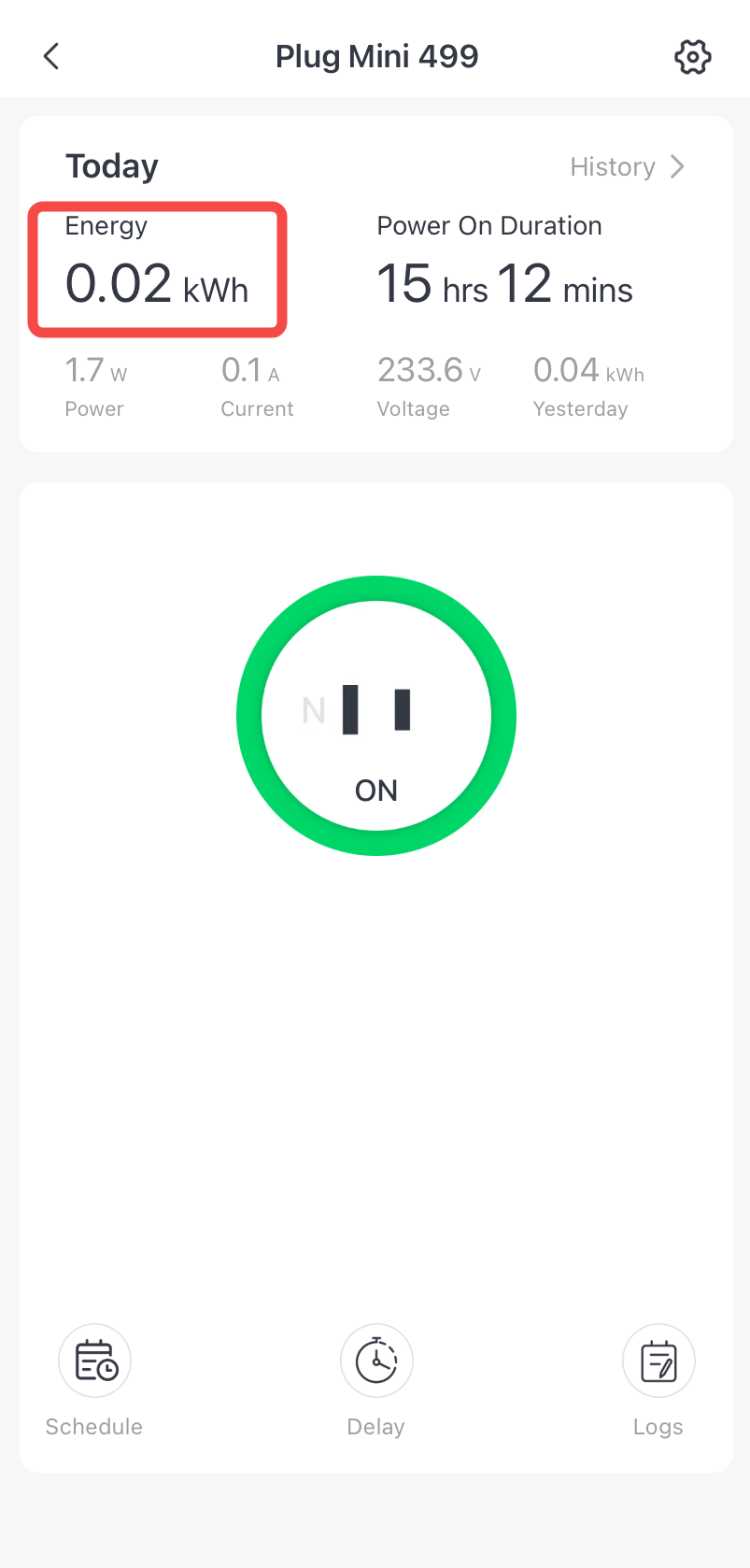Open the History link
This screenshot has height=1568, width=750.
click(x=613, y=166)
